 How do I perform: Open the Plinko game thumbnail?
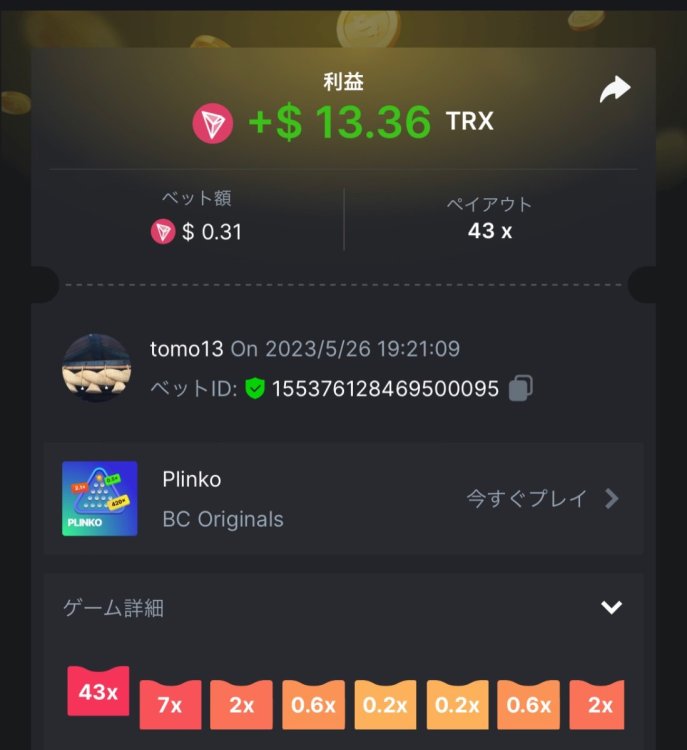(99, 498)
